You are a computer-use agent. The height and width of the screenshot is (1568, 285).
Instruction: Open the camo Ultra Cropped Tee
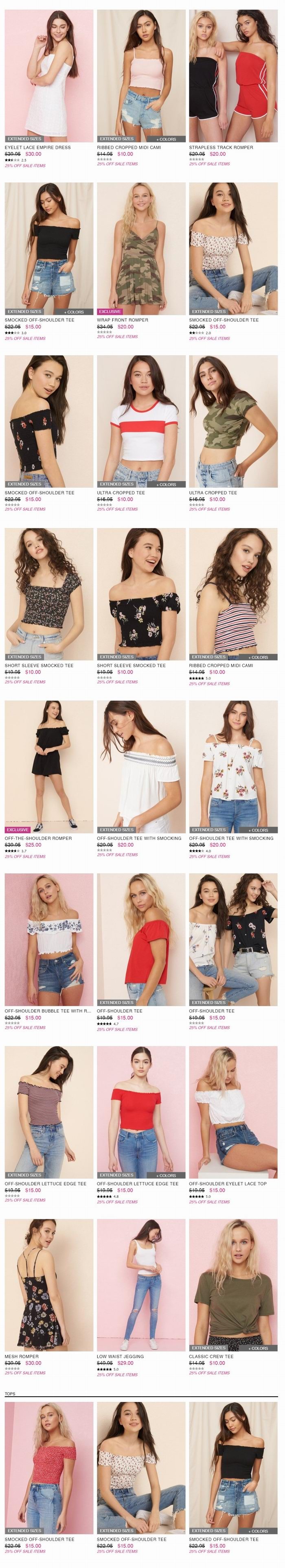[233, 421]
